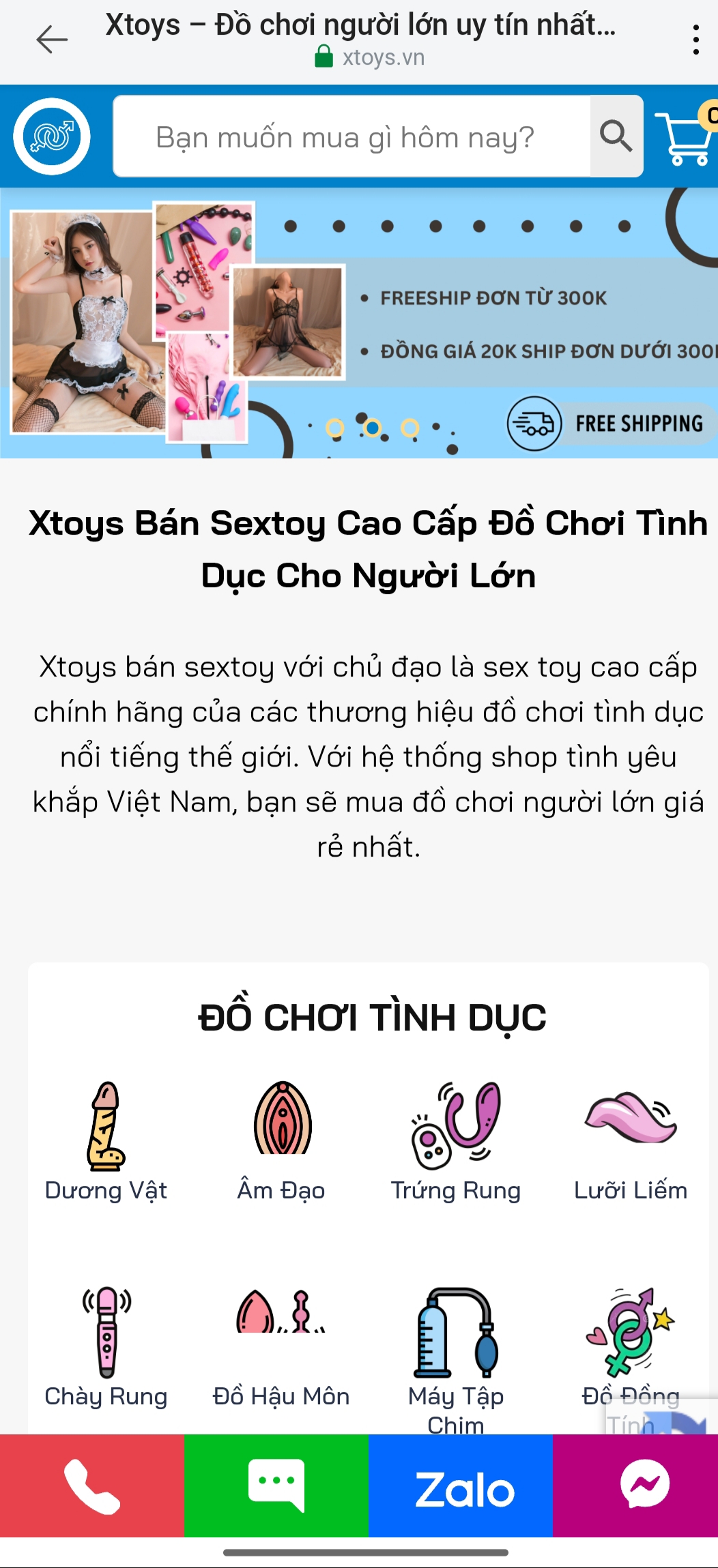This screenshot has width=718, height=1568.
Task: Open the Xtoys home logo
Action: click(x=52, y=136)
